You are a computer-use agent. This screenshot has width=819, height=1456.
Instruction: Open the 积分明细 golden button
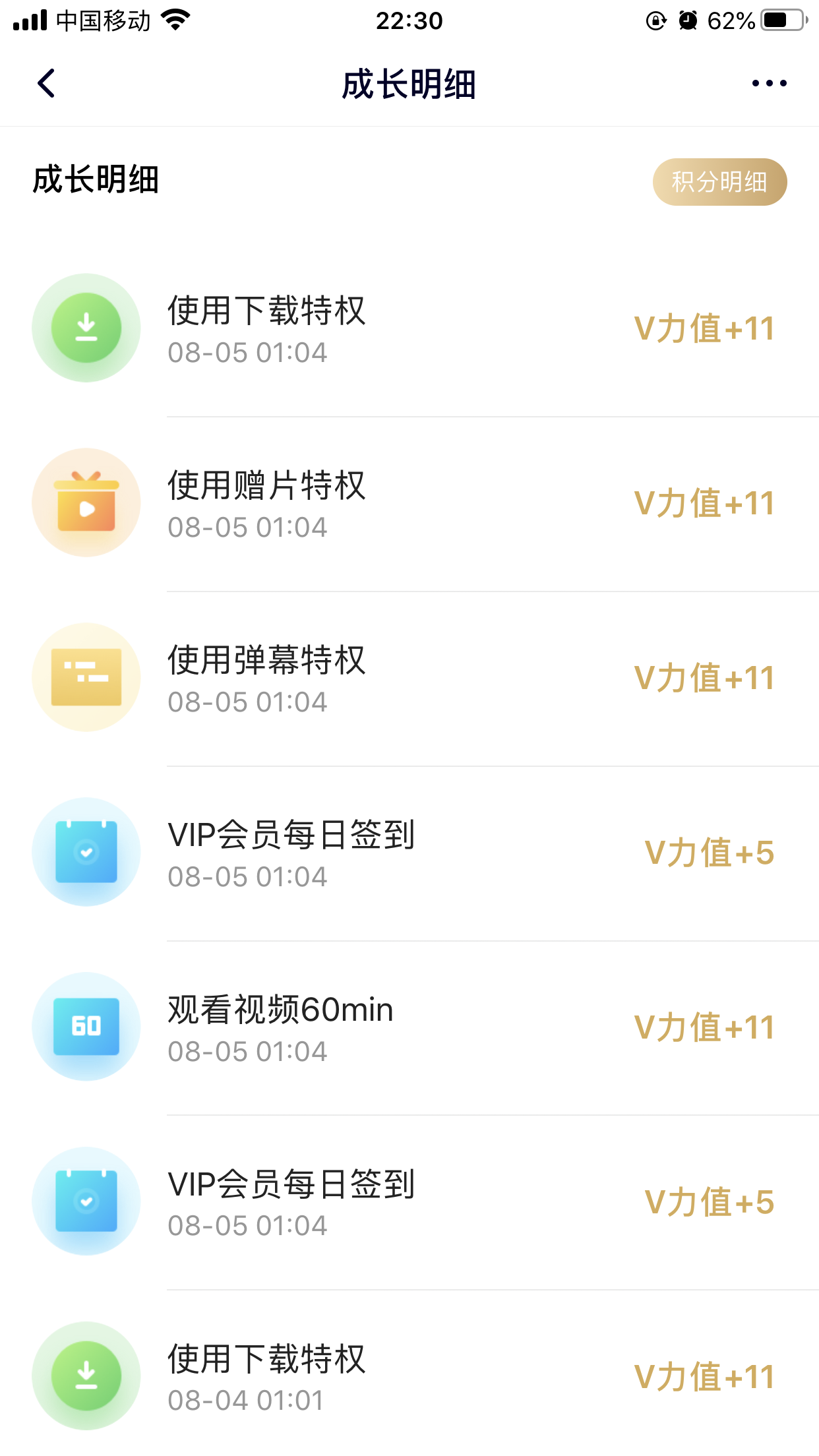[x=719, y=181]
